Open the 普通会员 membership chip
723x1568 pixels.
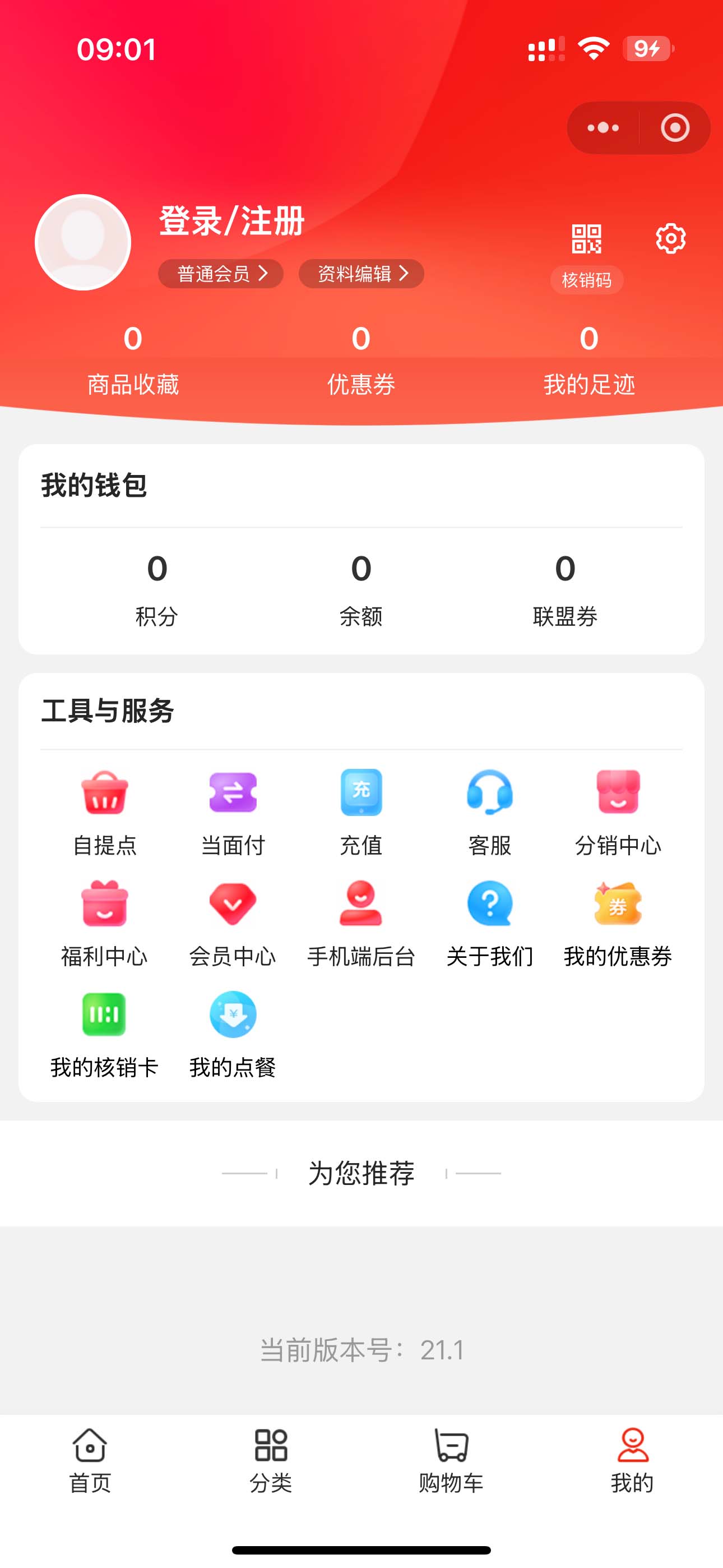tap(221, 274)
